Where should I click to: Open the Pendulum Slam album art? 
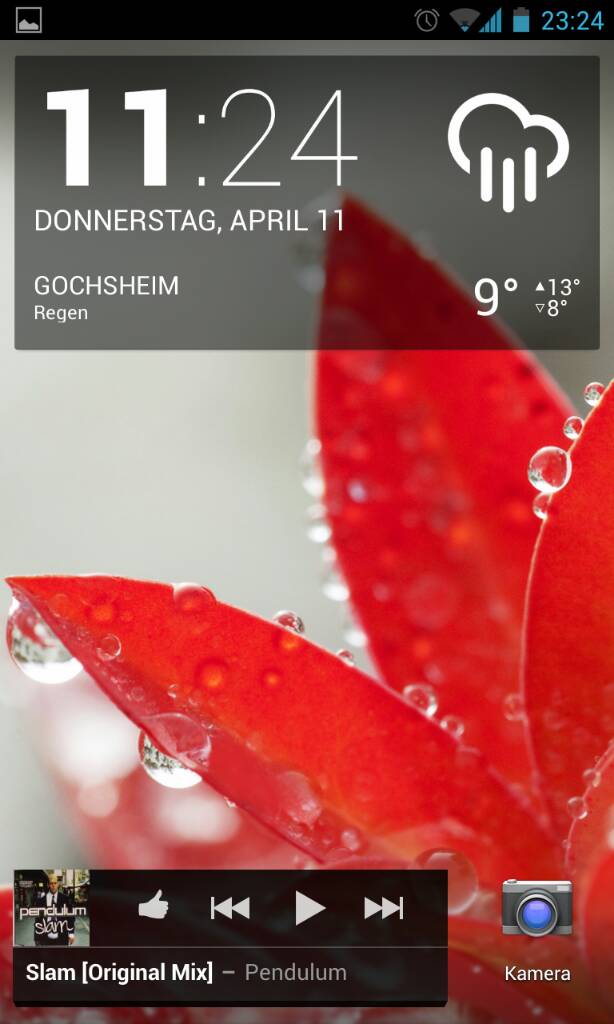click(52, 908)
